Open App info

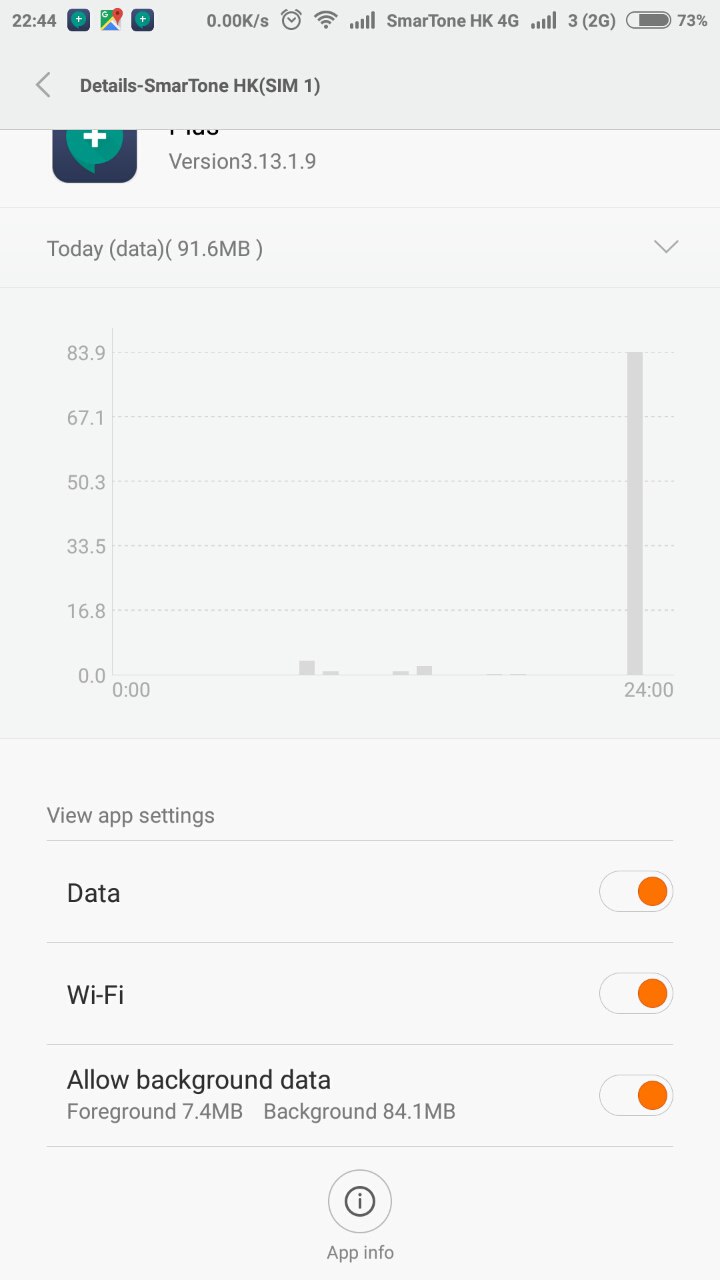360,1202
